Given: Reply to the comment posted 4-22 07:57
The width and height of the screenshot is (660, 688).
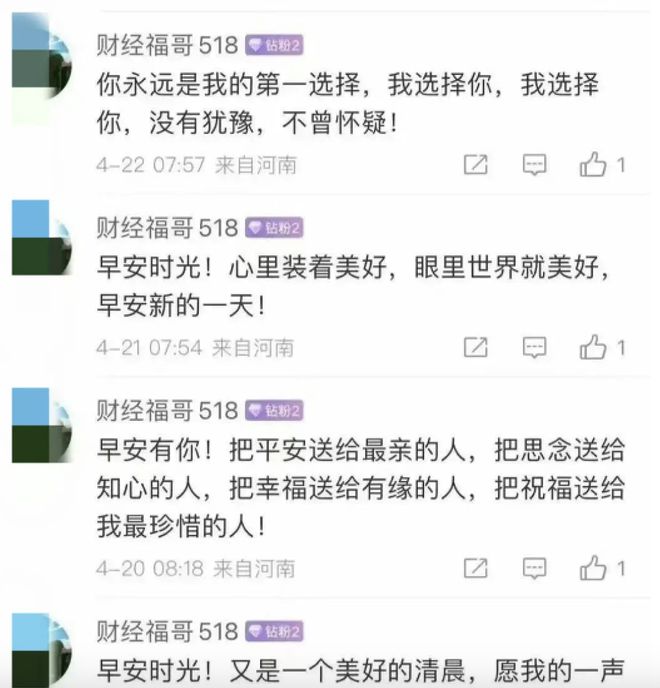Looking at the screenshot, I should pyautogui.click(x=535, y=165).
